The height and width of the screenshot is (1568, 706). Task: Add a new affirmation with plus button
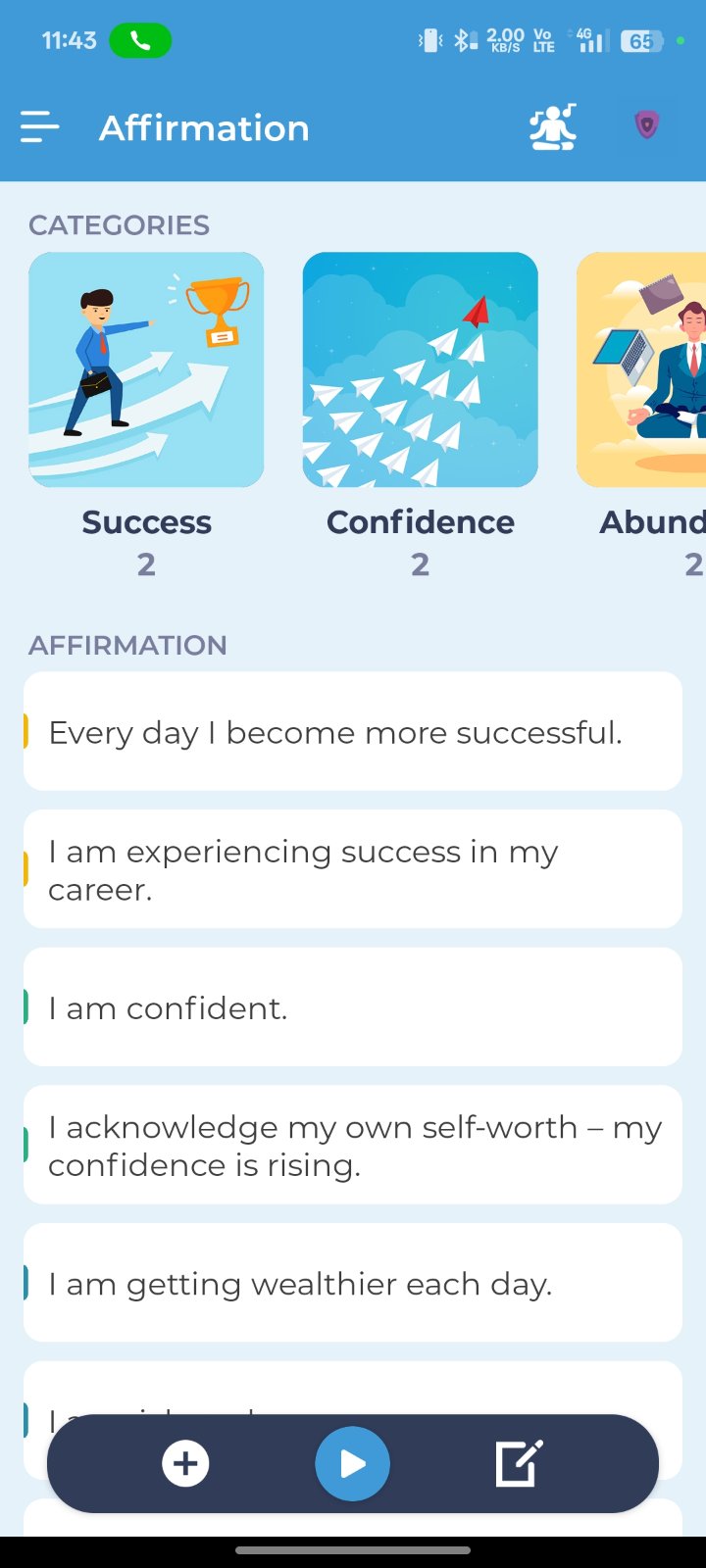click(185, 1464)
